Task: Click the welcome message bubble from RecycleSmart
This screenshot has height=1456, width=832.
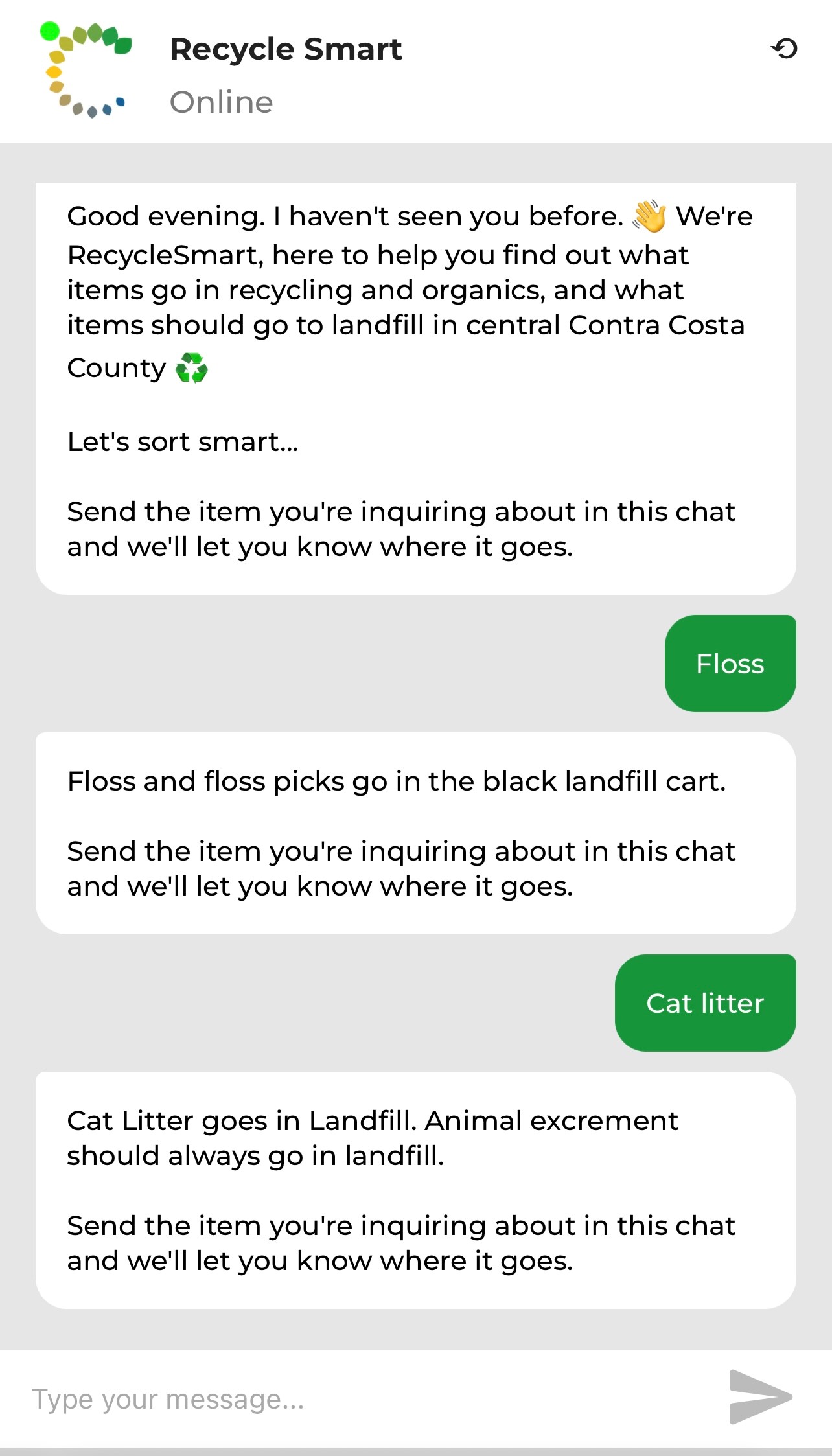Action: click(x=416, y=389)
